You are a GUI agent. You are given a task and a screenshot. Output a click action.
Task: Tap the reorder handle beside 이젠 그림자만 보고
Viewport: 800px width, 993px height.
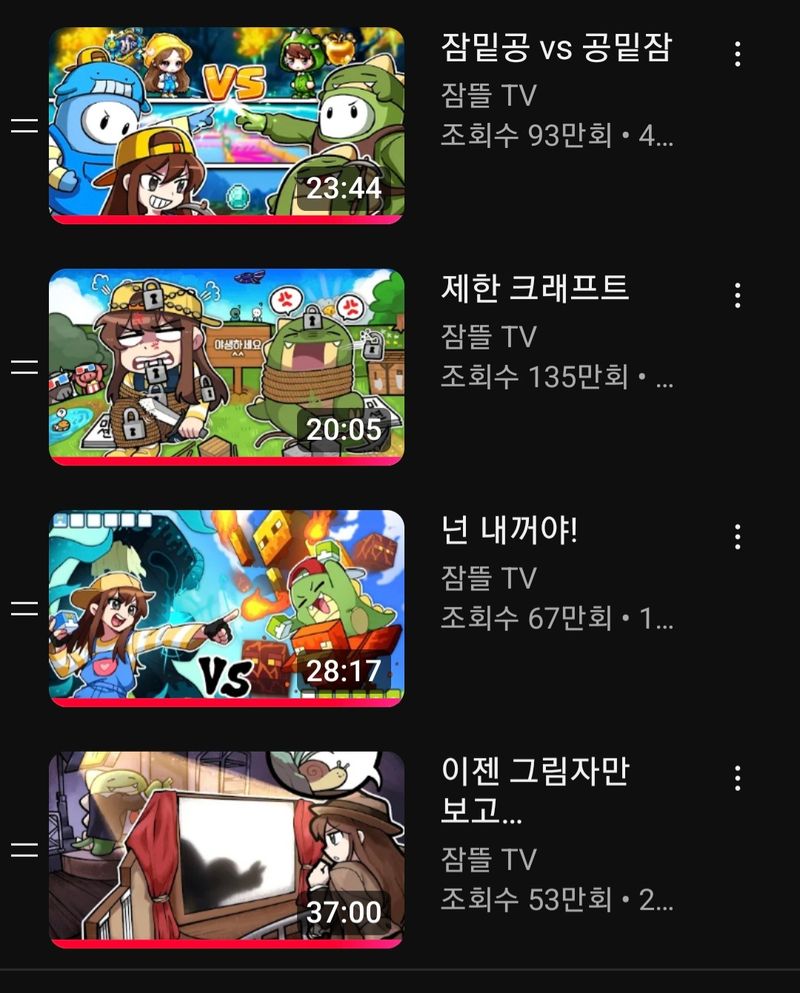point(24,850)
